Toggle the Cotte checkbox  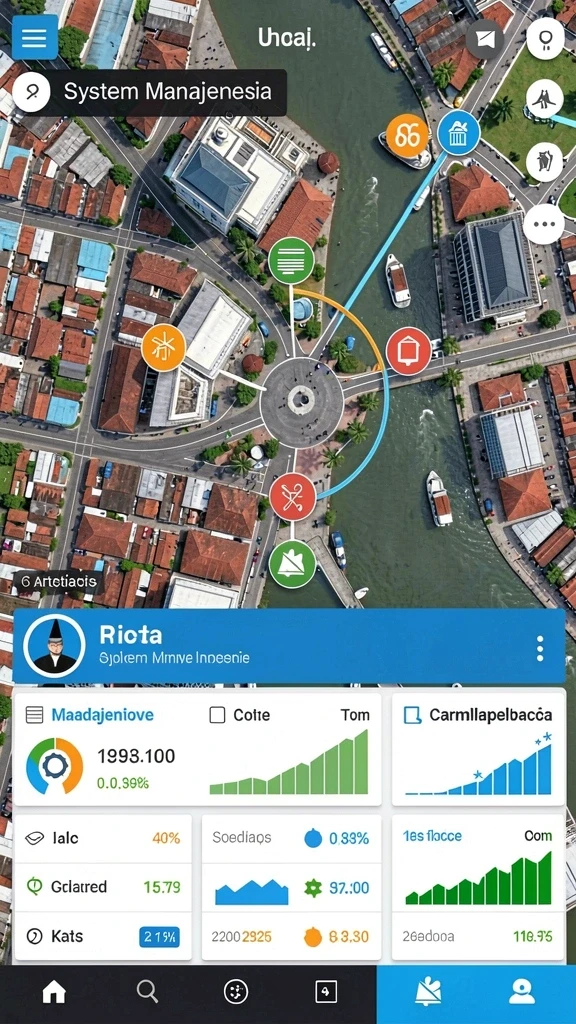pyautogui.click(x=217, y=715)
